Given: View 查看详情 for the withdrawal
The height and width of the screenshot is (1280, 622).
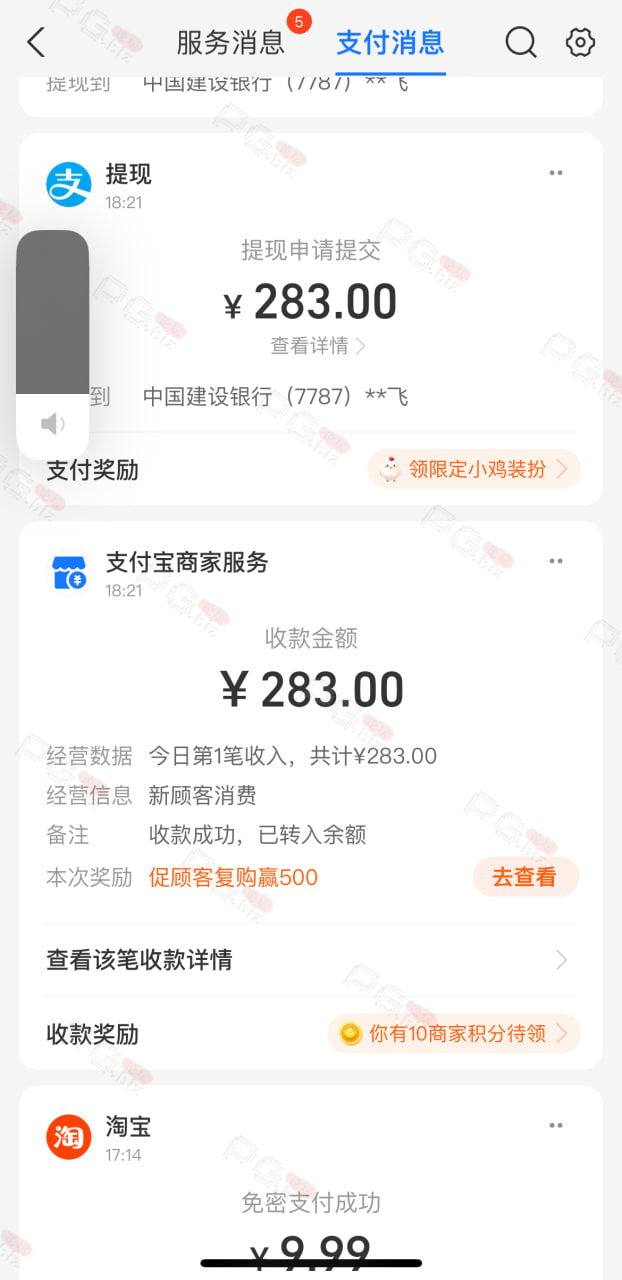Looking at the screenshot, I should point(319,346).
